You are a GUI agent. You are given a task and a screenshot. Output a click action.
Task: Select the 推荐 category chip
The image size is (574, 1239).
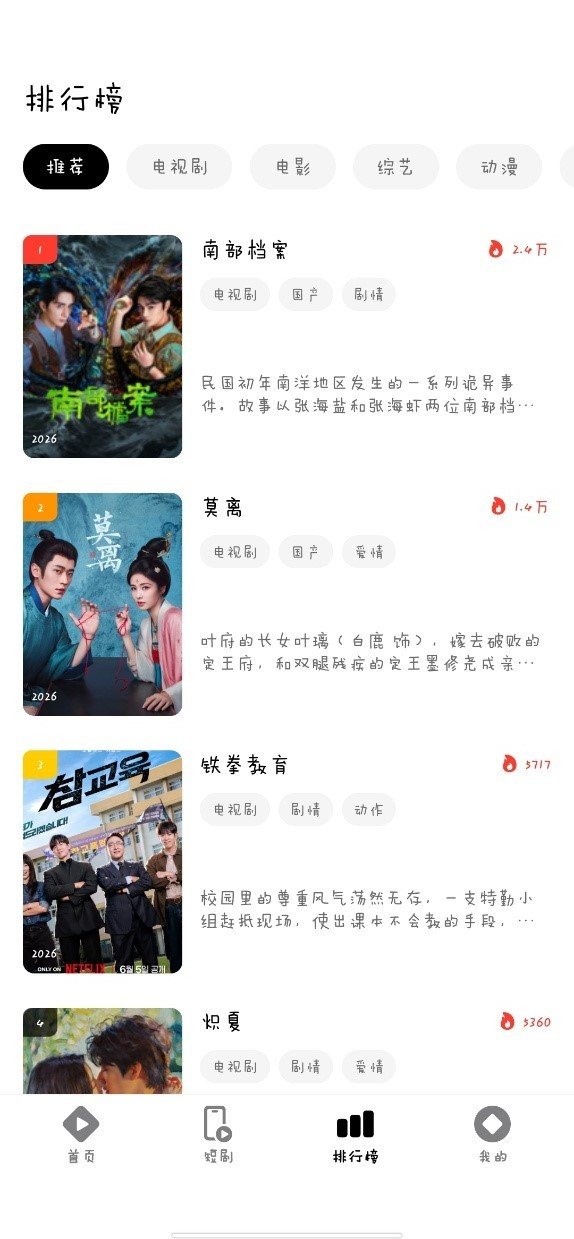[66, 167]
